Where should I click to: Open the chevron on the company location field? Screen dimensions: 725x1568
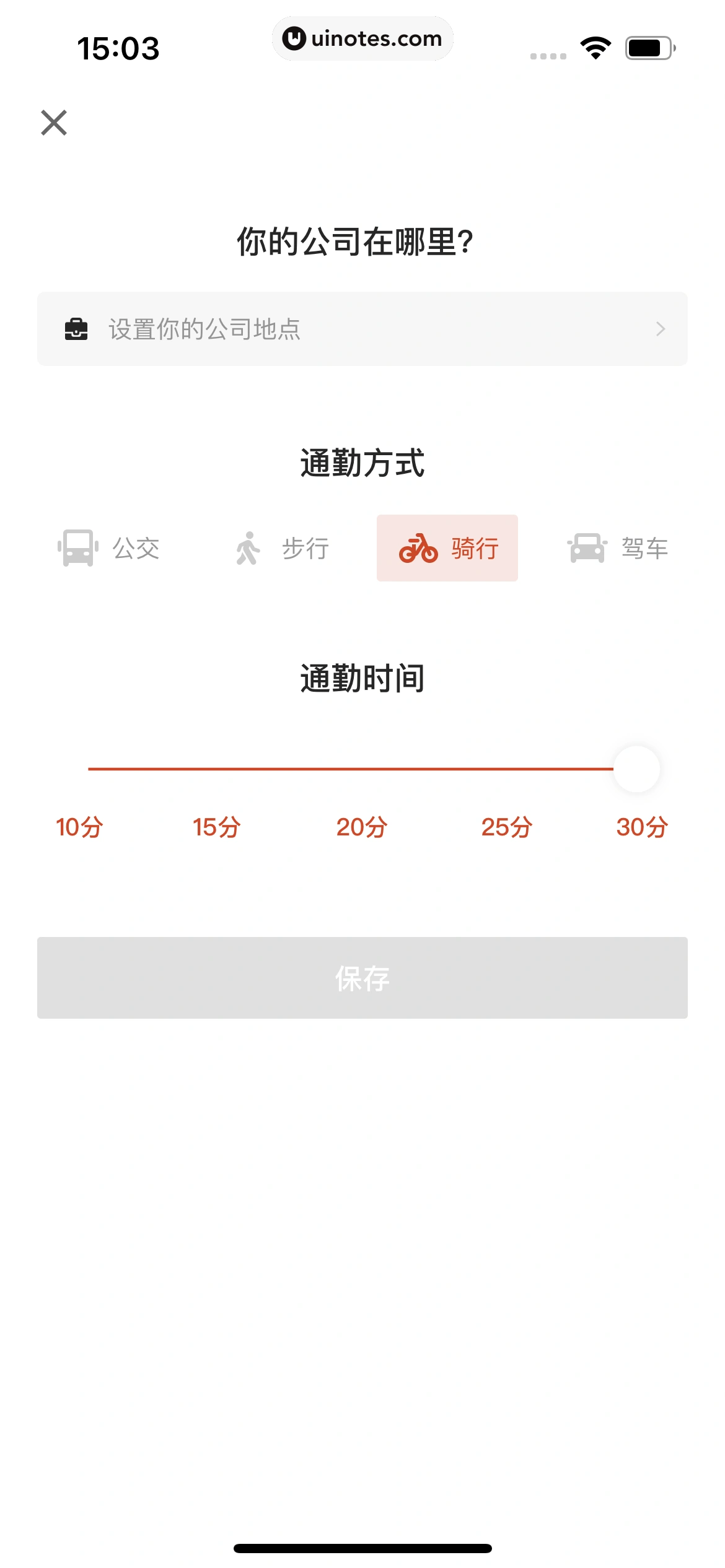point(660,329)
